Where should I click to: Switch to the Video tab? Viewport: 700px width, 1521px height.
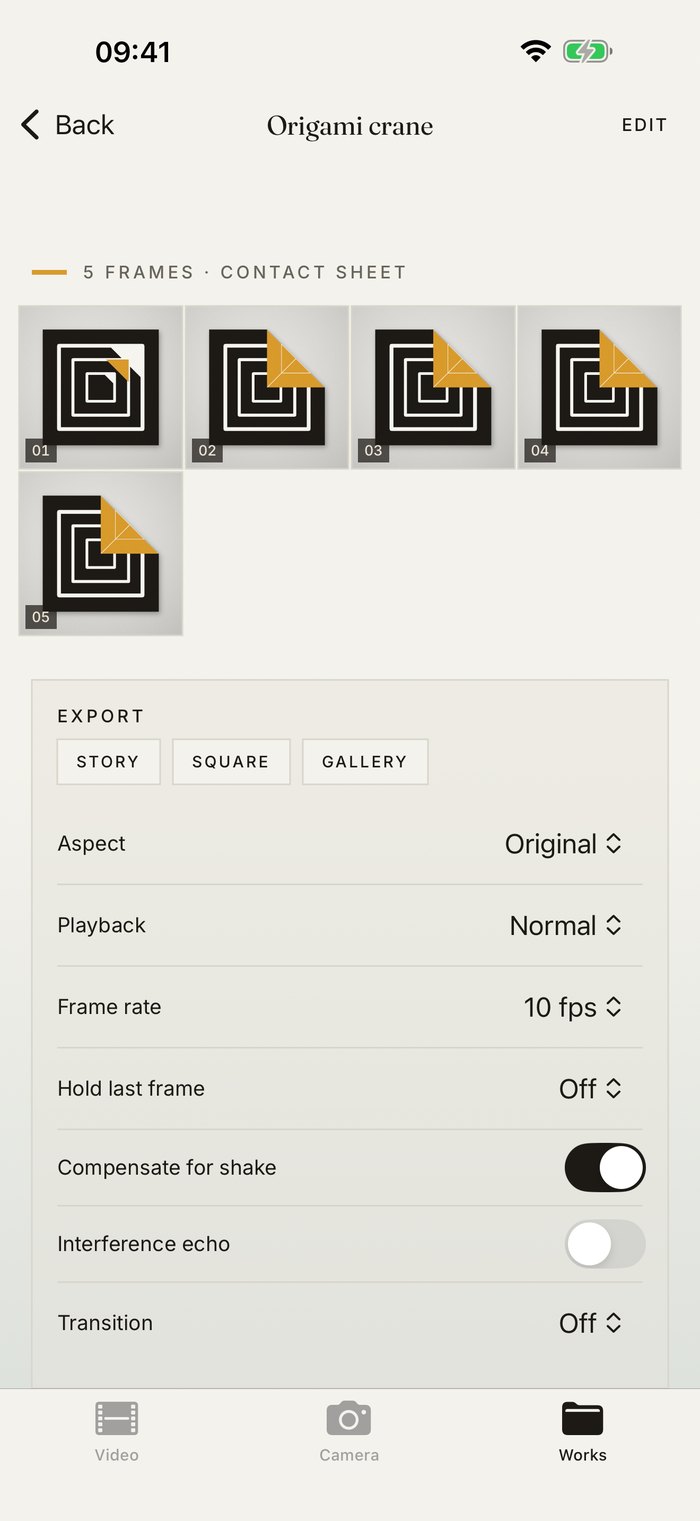[x=117, y=1431]
